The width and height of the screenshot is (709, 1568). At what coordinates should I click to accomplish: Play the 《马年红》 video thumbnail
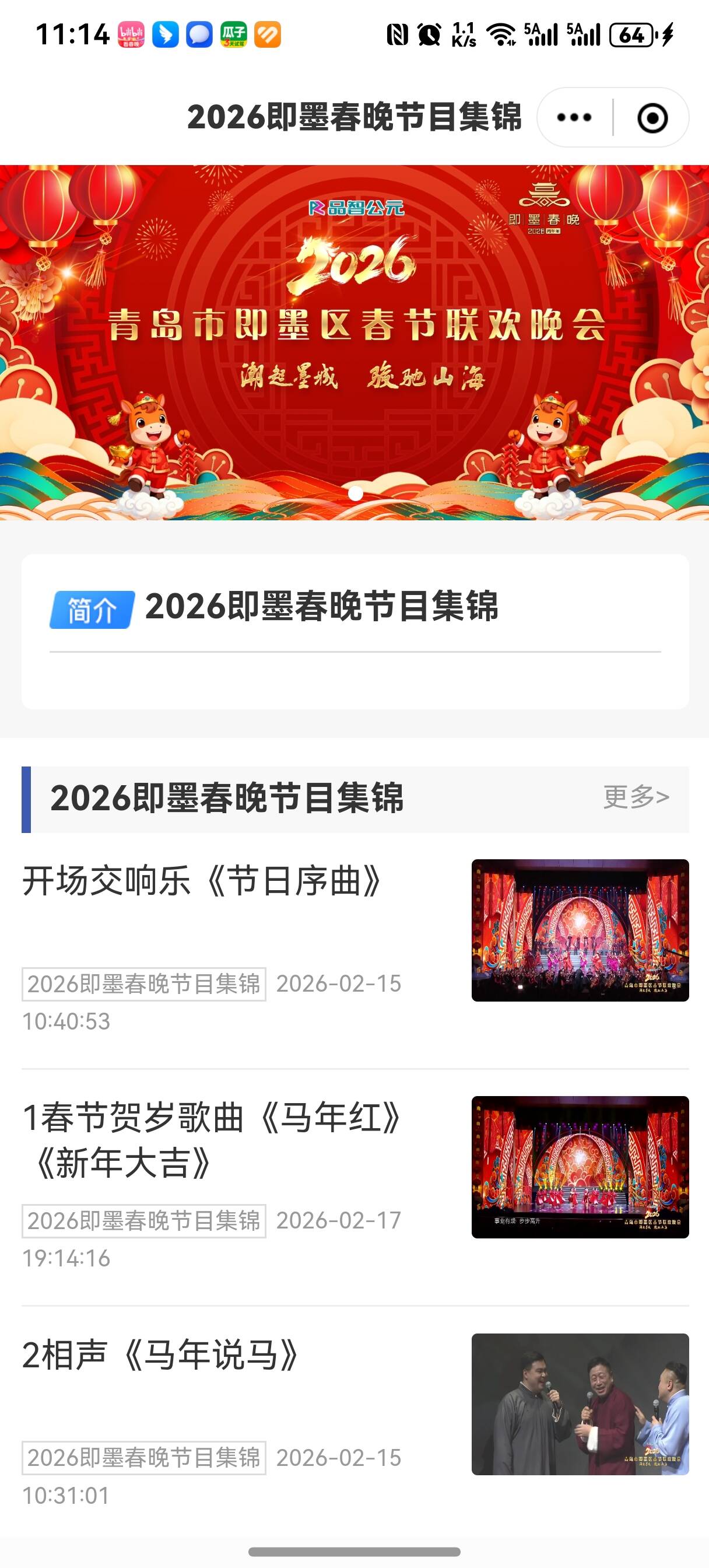coord(580,1167)
